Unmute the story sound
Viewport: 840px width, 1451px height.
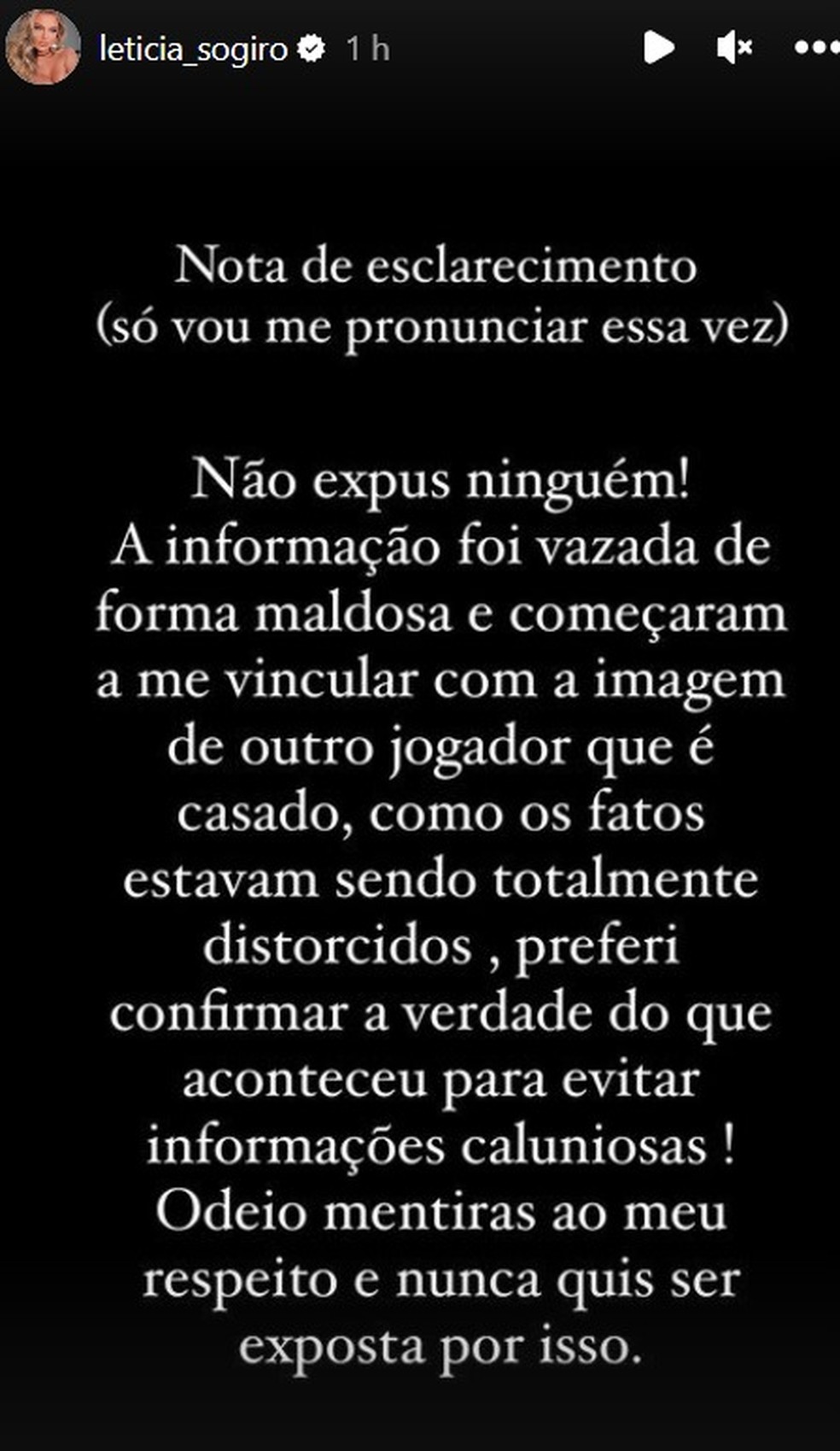(x=733, y=48)
